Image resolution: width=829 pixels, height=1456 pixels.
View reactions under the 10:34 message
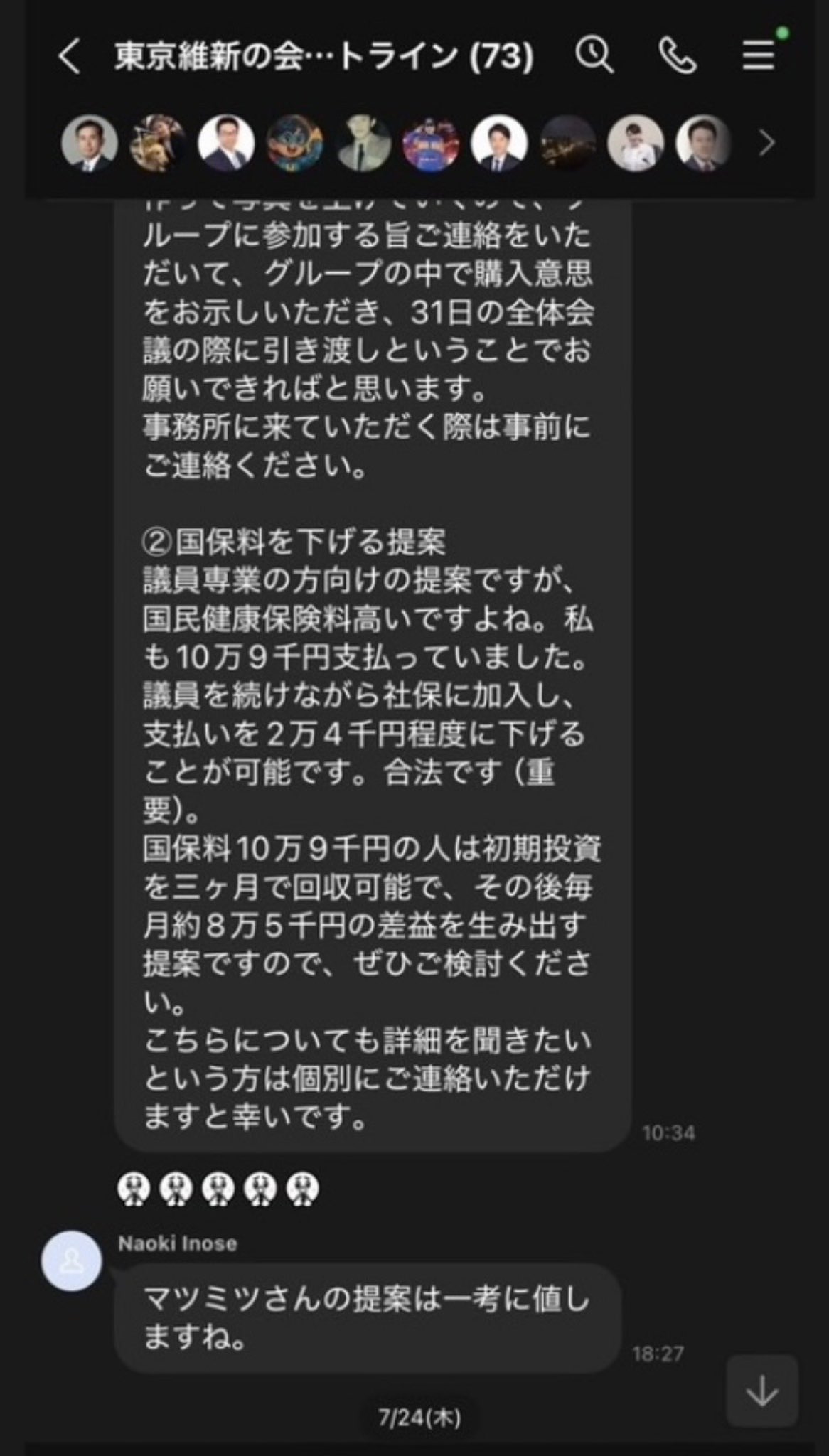(x=218, y=1189)
